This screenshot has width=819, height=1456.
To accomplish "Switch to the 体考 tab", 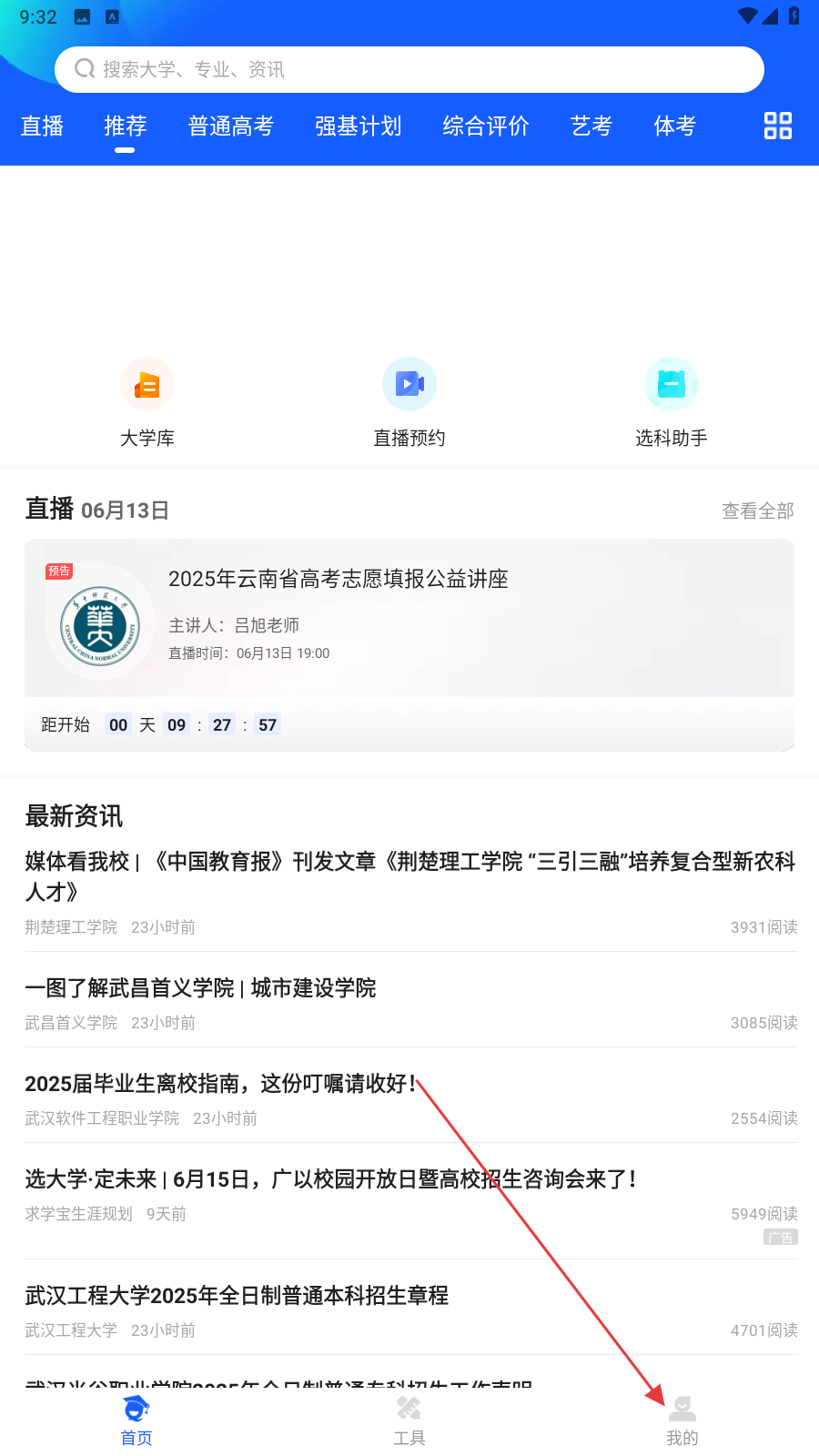I will click(674, 126).
